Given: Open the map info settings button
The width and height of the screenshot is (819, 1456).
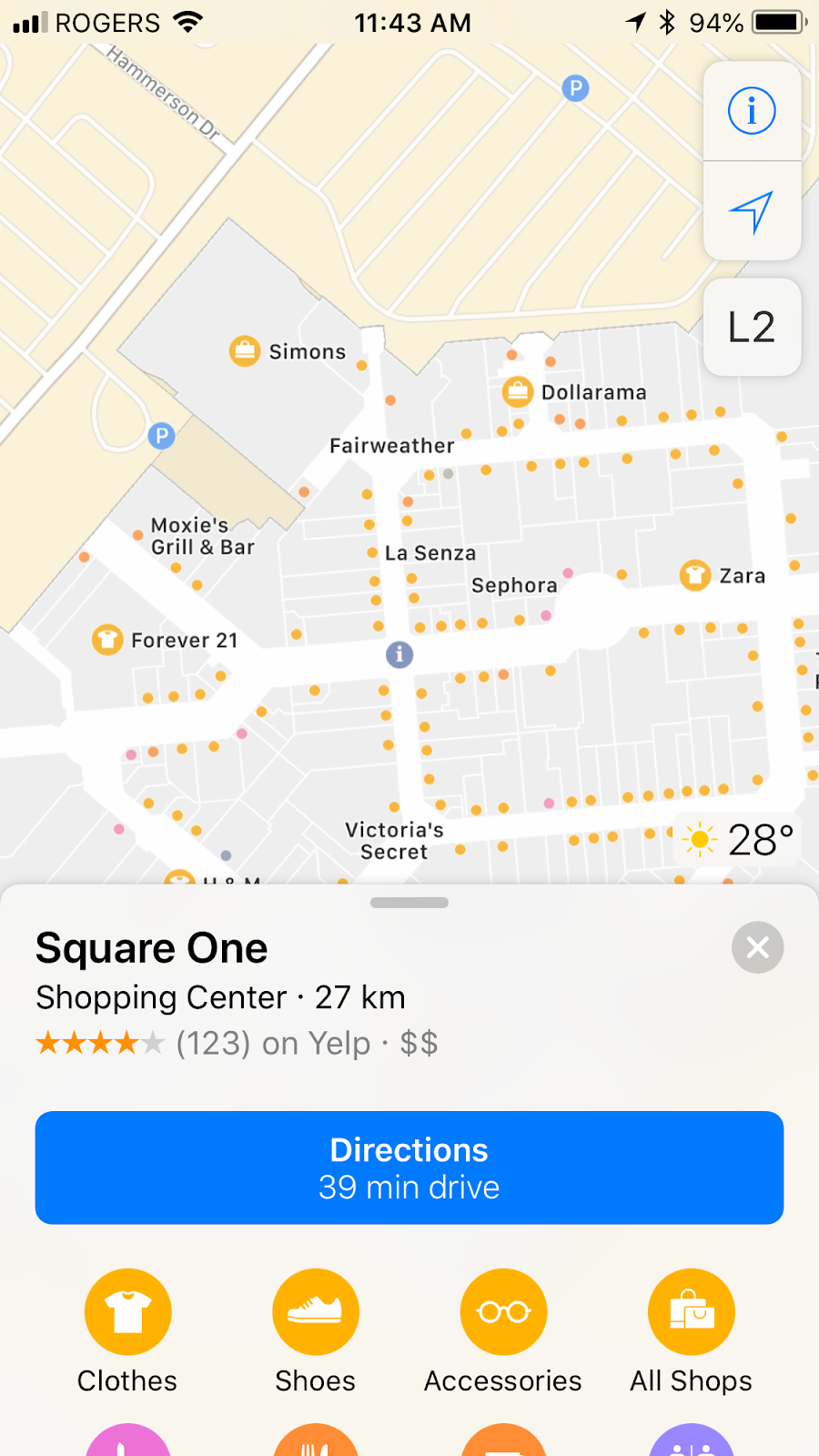Looking at the screenshot, I should pyautogui.click(x=752, y=111).
